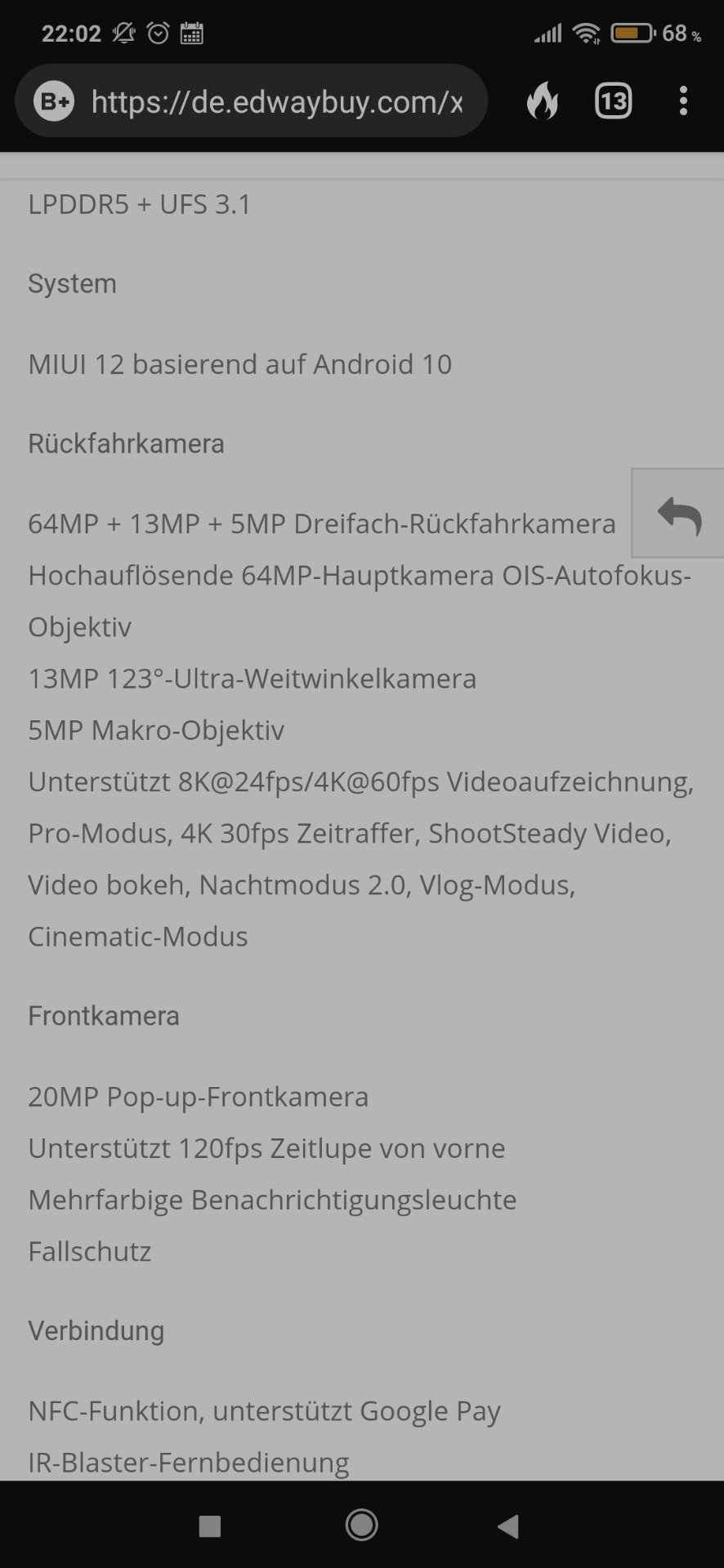Image resolution: width=724 pixels, height=1568 pixels.
Task: Tap the URL address bar
Action: point(252,101)
